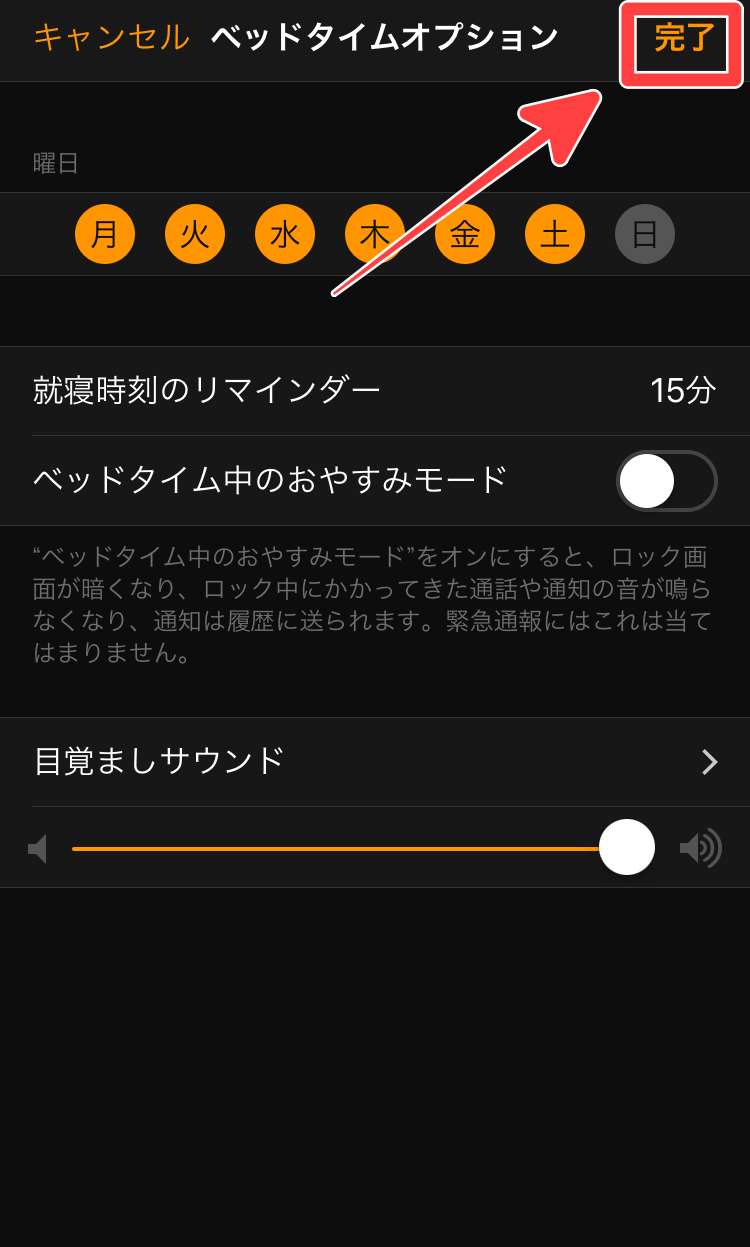Deselect Saturday (土) in the weekday row

[555, 234]
